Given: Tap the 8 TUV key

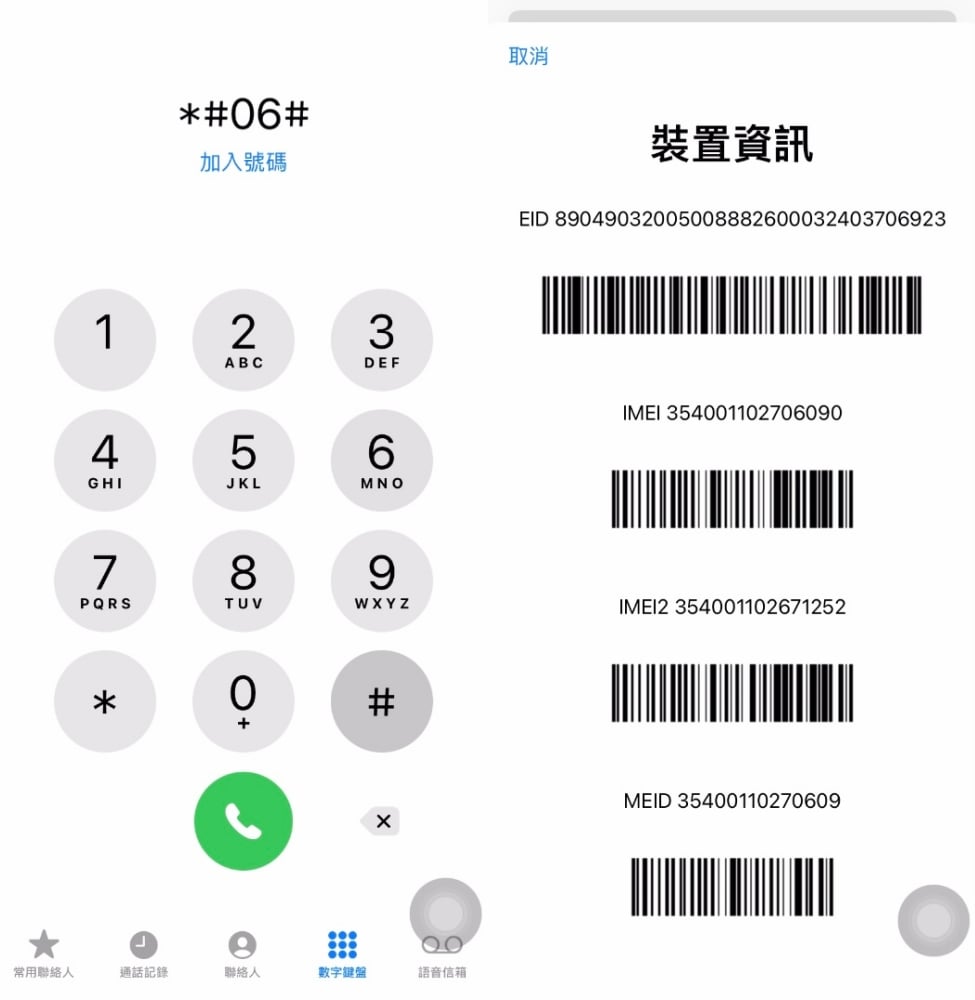Looking at the screenshot, I should point(243,581).
